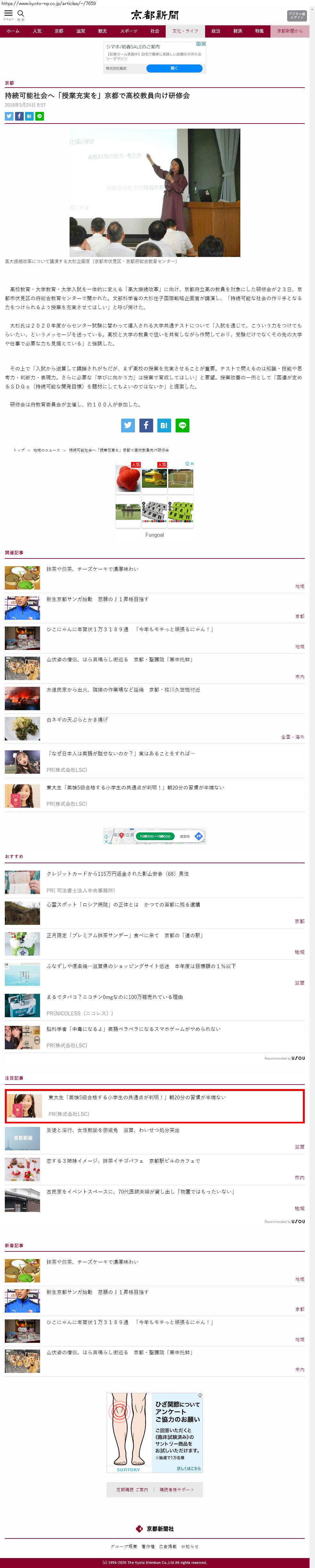Share via large LINE button under article
Screen dimensions: 315x1568
coord(182,425)
